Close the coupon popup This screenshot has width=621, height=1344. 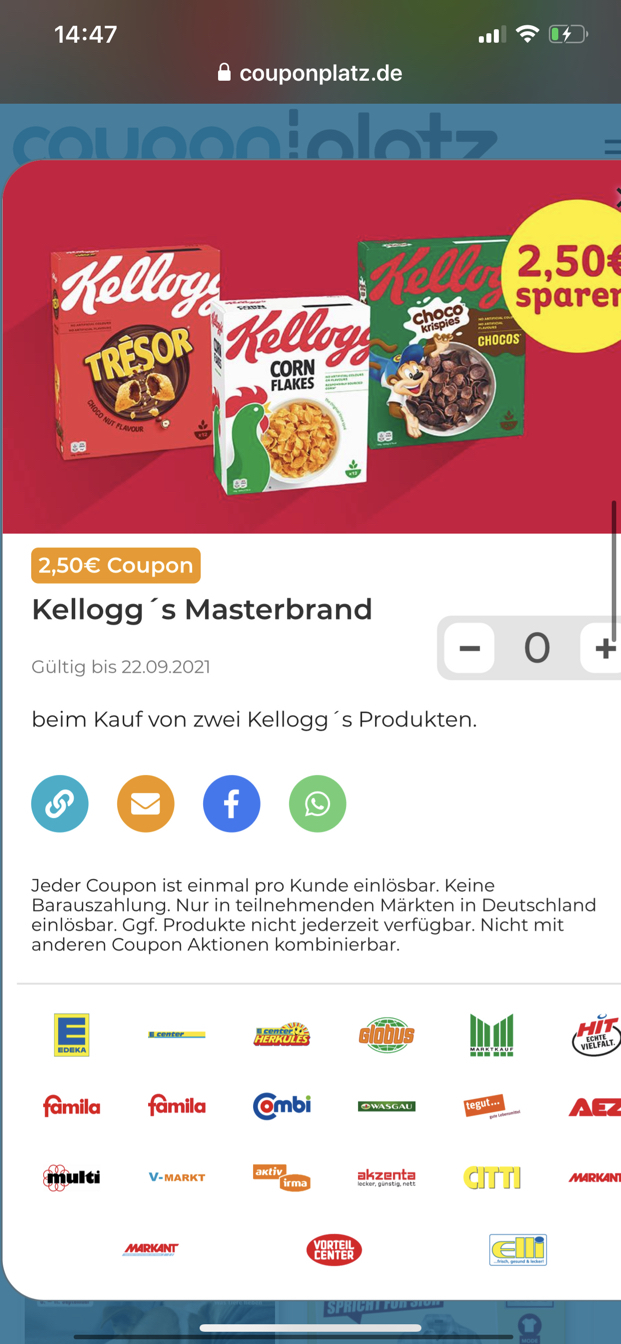615,197
